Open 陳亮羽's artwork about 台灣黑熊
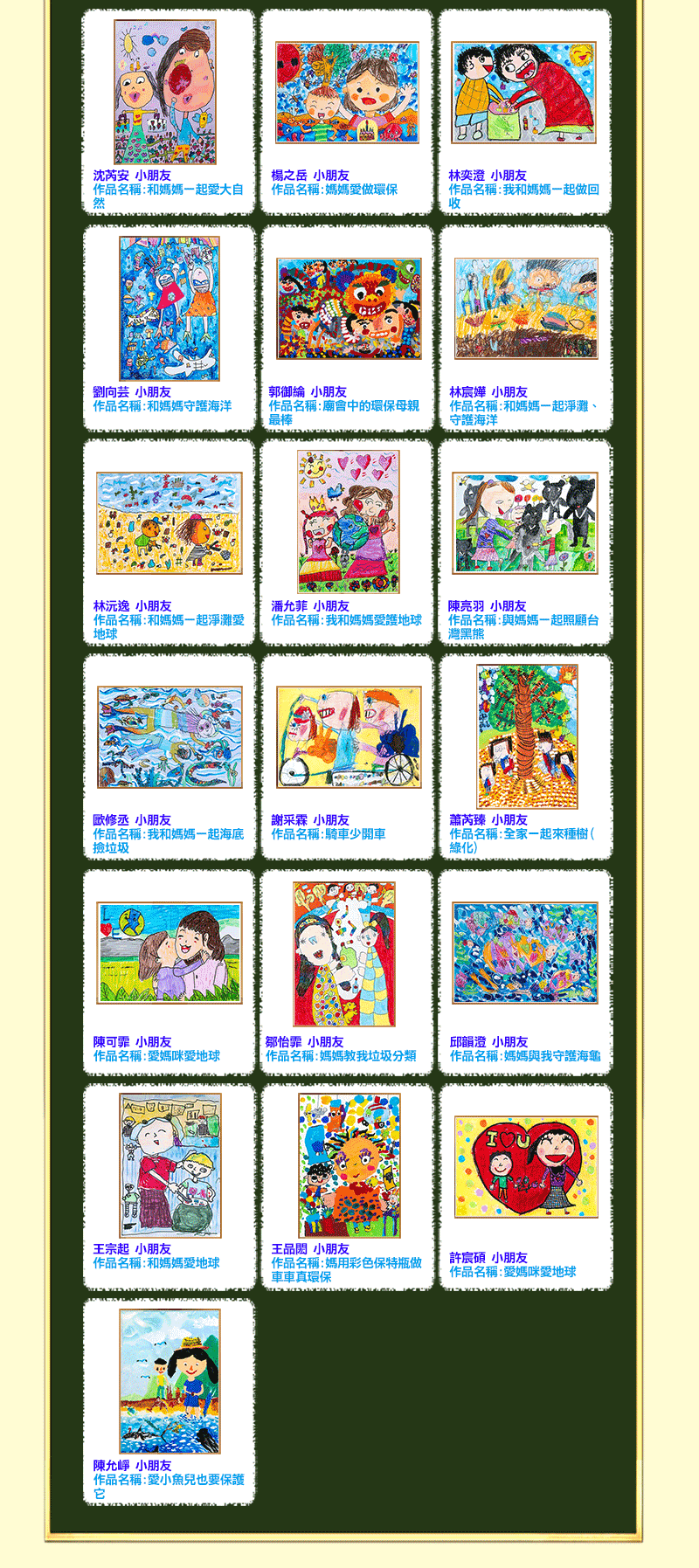Screen dimensions: 699x1568 click(525, 523)
